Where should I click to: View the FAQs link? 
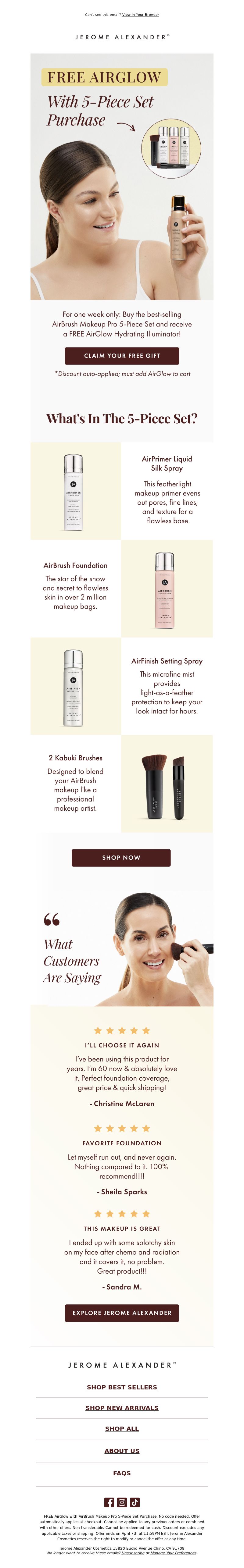[x=122, y=1473]
